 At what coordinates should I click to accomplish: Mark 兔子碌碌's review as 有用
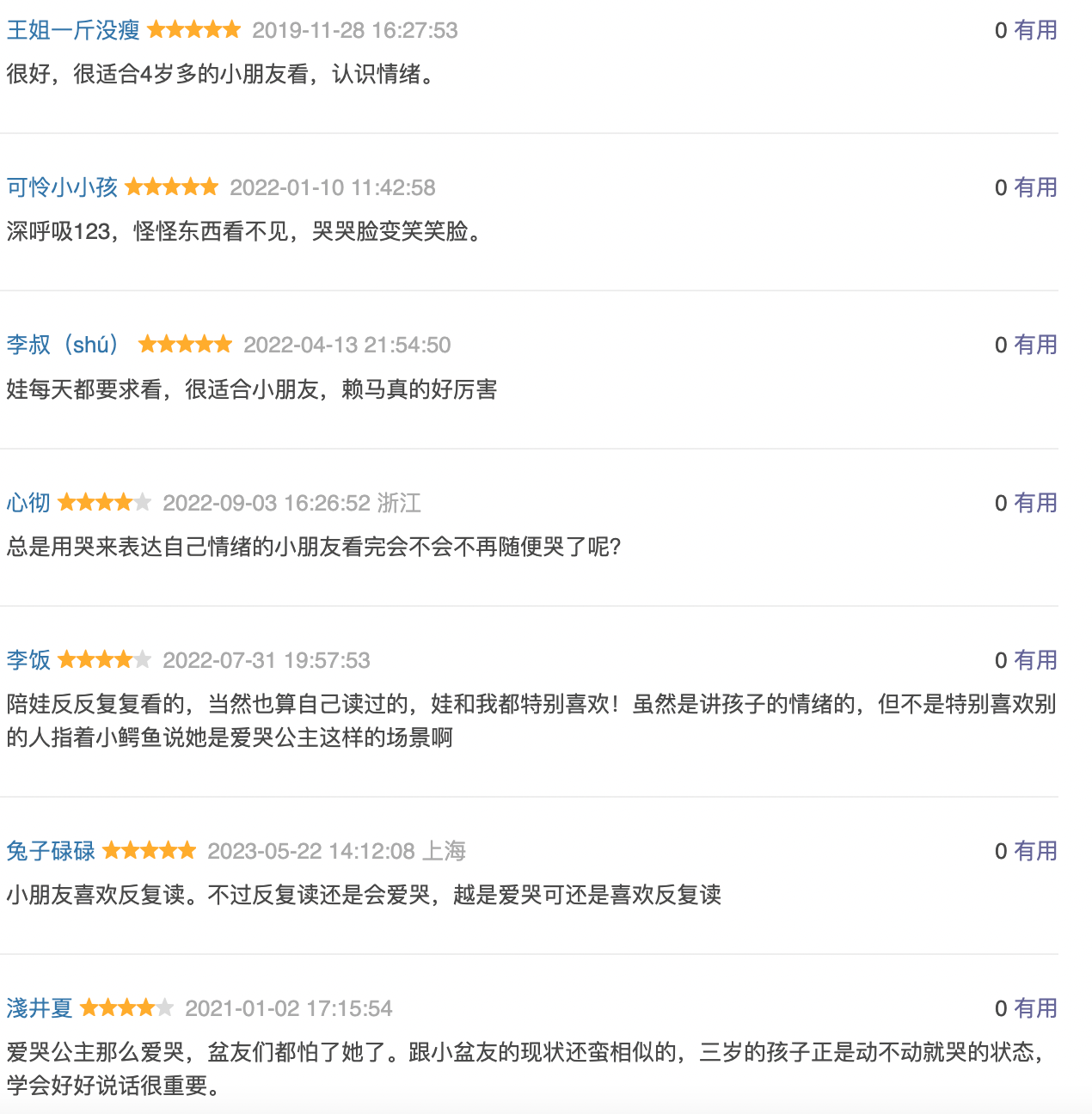[x=1035, y=851]
